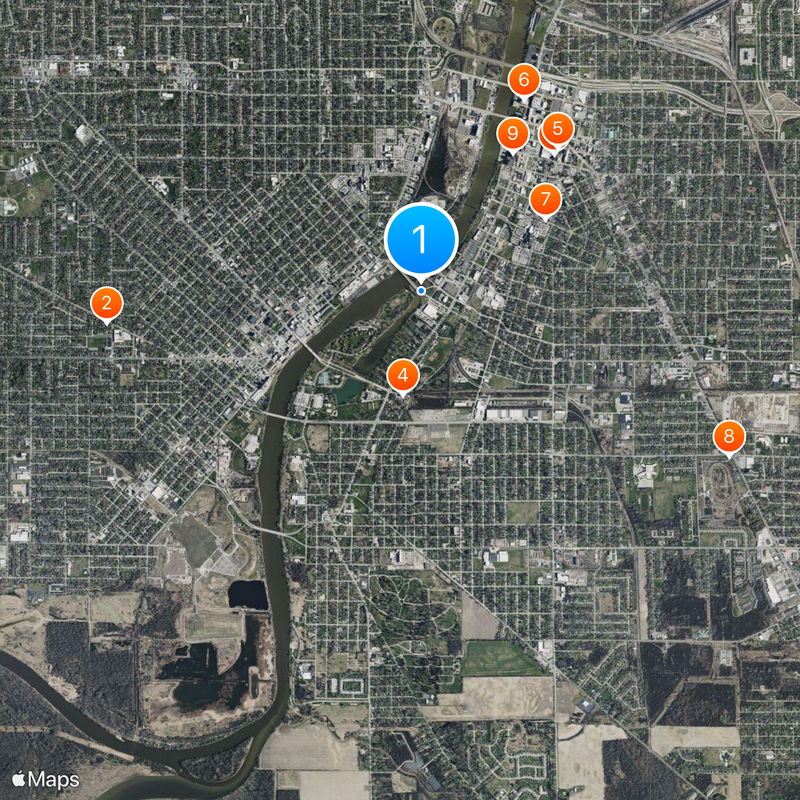Tap map pin number 6
800x800 pixels.
[x=523, y=80]
